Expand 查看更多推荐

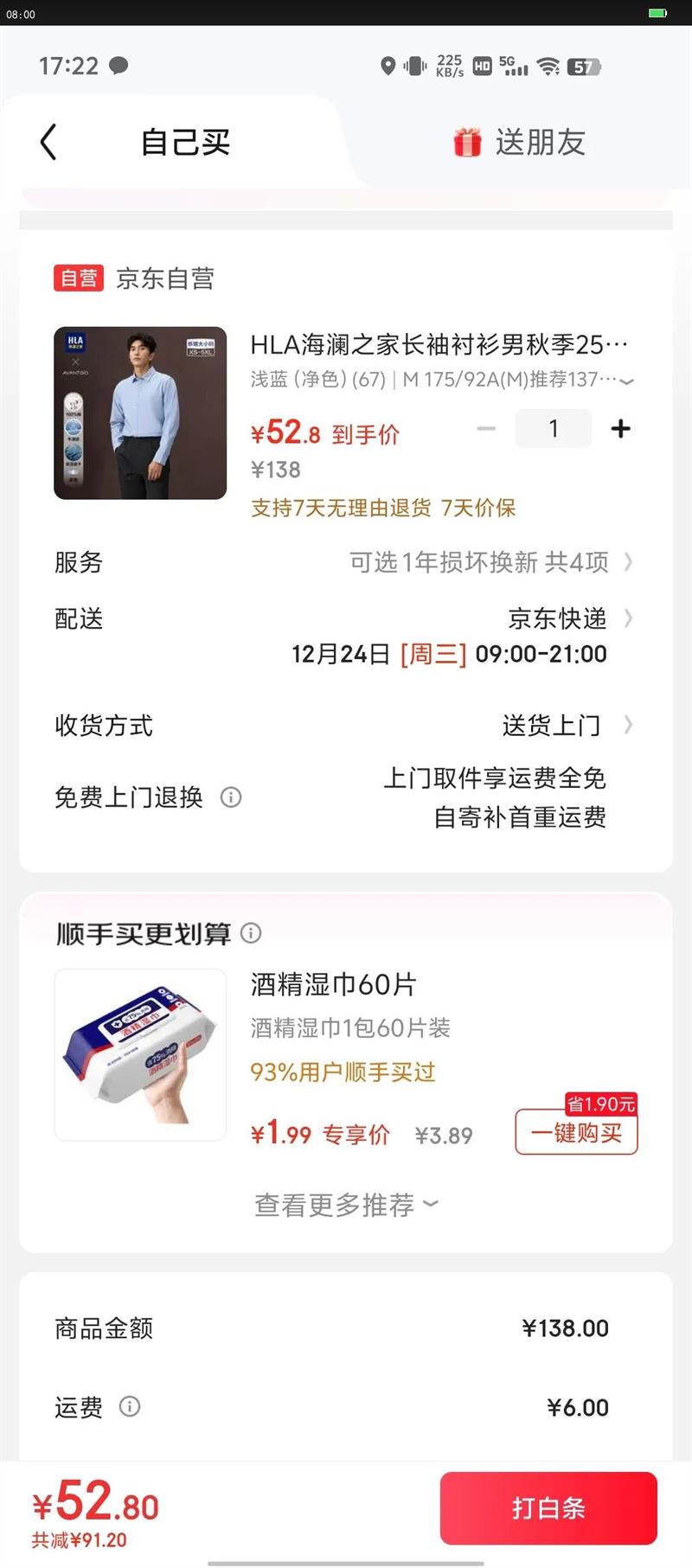click(346, 1204)
